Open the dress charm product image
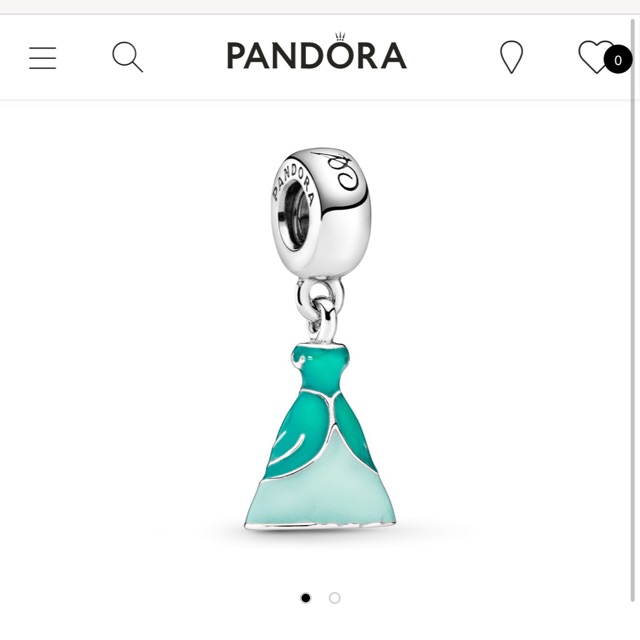The image size is (640, 640). pos(320,340)
